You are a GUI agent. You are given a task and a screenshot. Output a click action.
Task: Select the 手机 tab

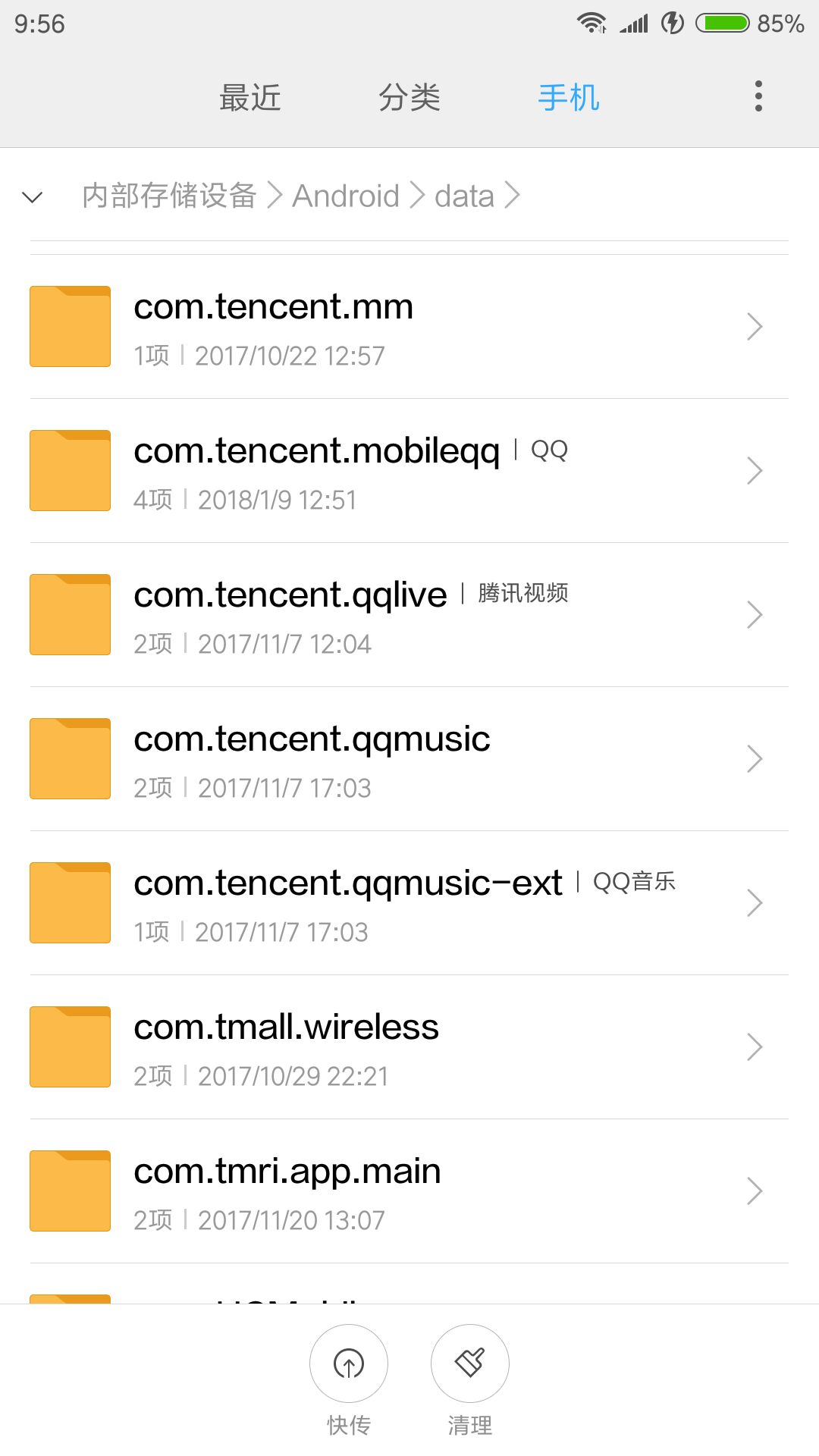[x=569, y=98]
